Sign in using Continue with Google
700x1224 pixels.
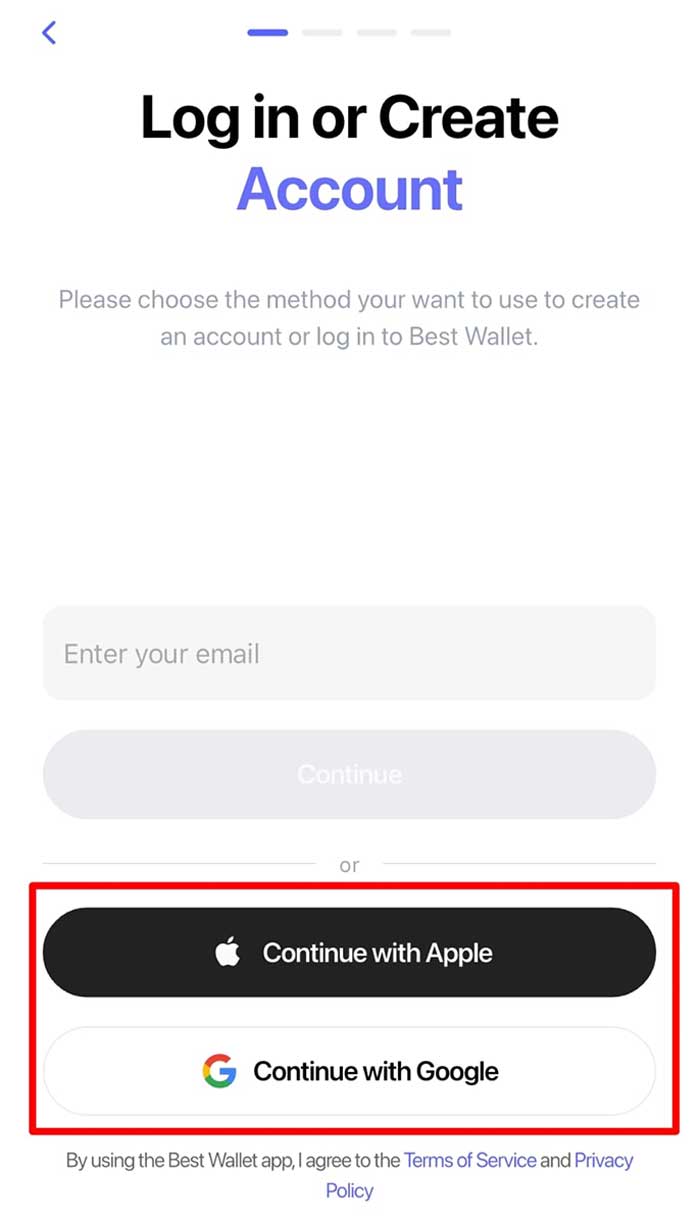pos(349,1071)
